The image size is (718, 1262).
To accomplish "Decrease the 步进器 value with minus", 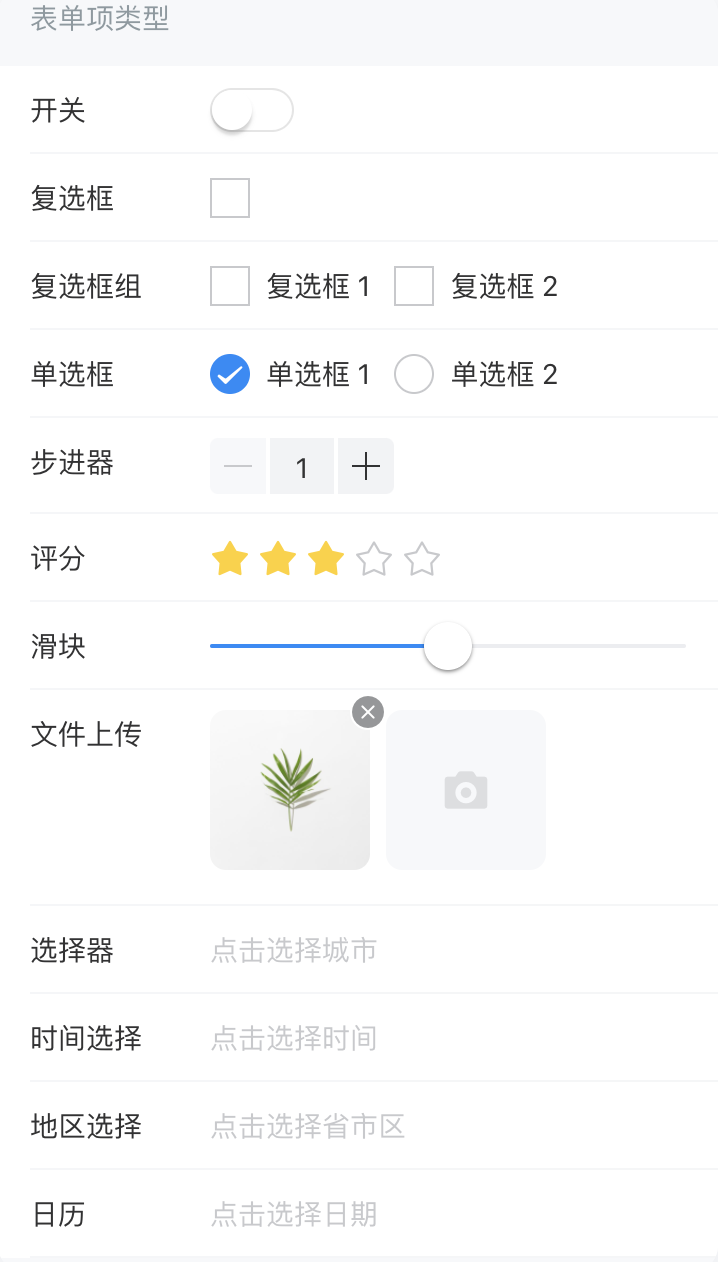I will tap(238, 466).
